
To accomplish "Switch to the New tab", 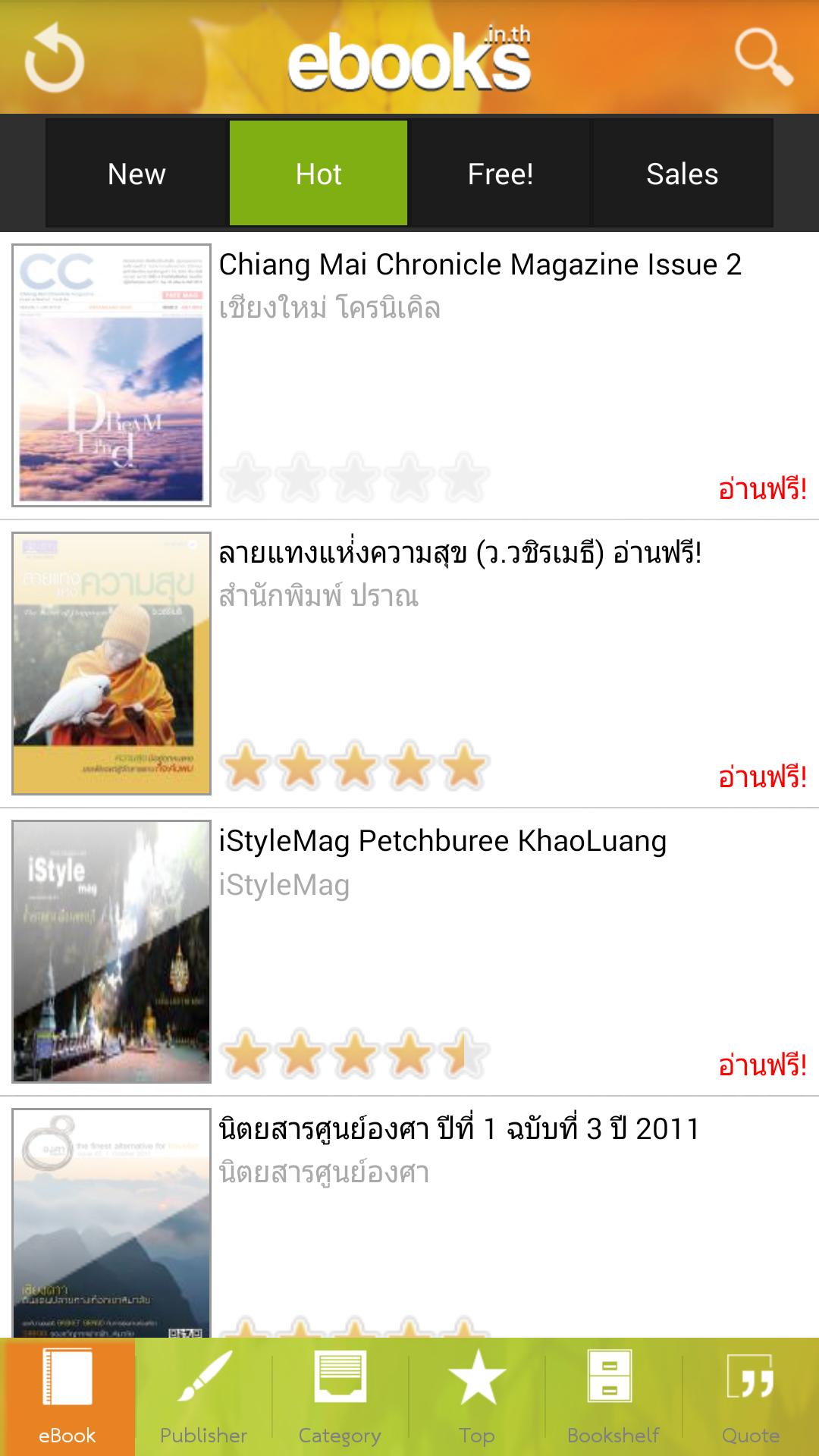I will 136,174.
